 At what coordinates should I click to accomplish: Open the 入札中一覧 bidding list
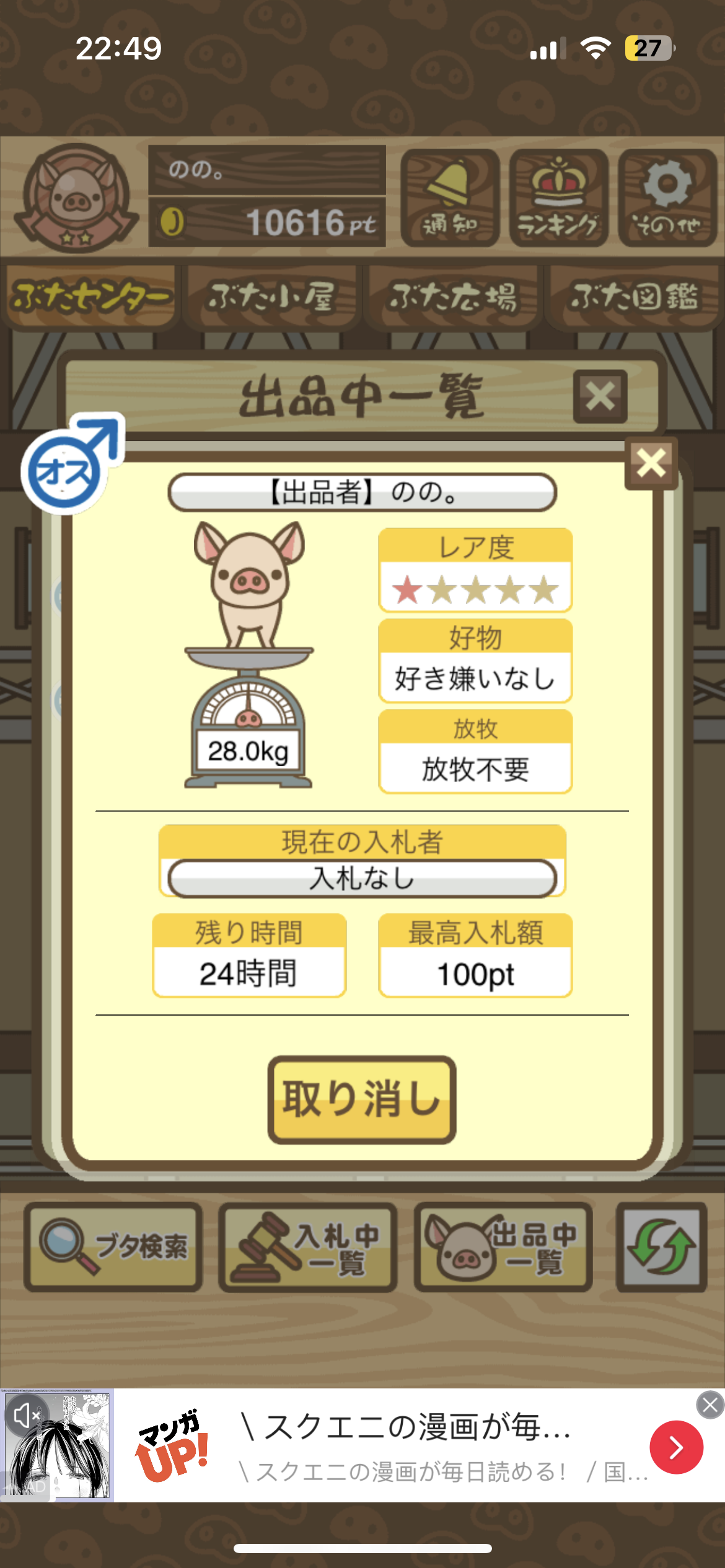coord(308,1247)
